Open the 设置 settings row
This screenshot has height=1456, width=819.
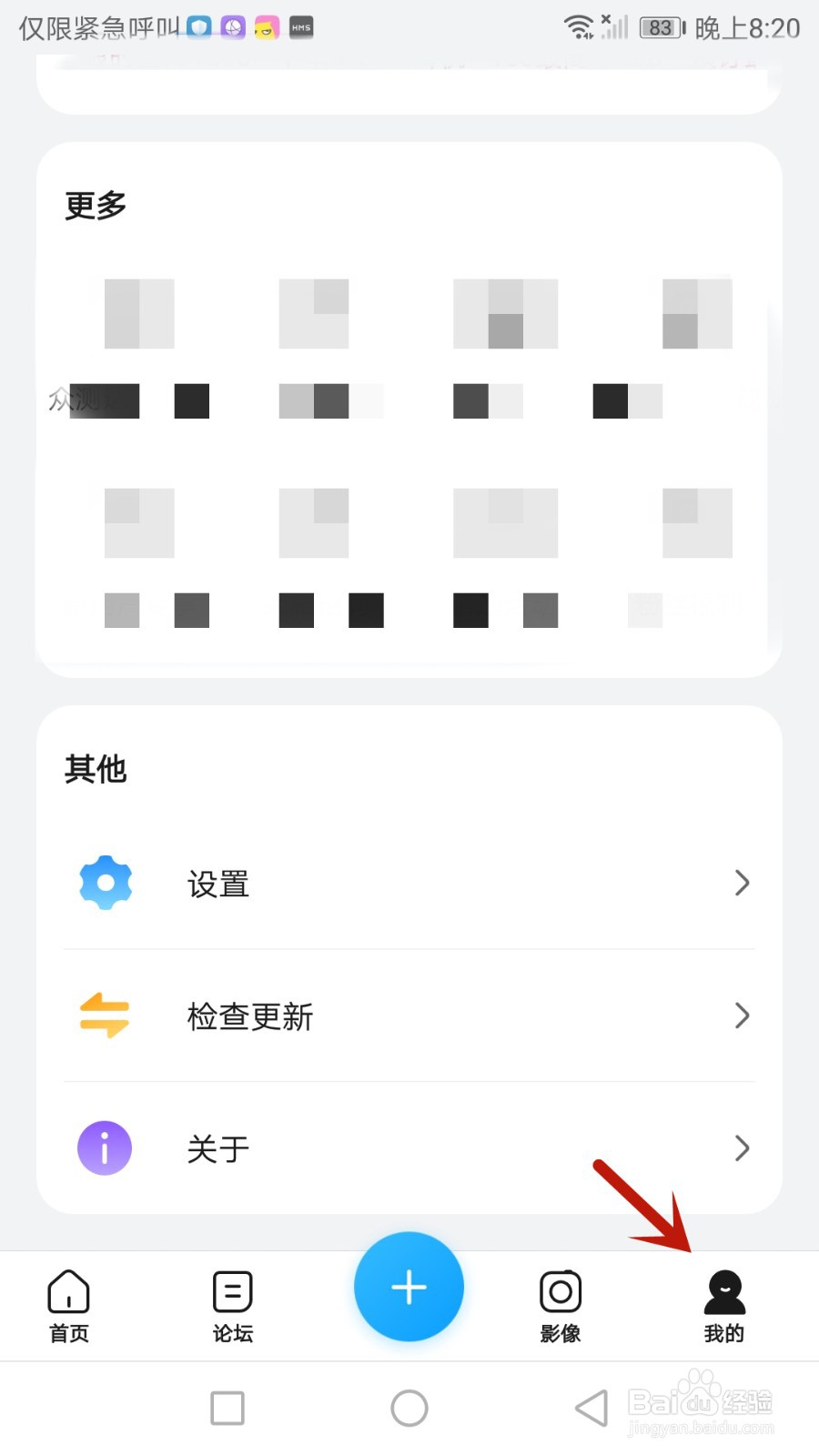pos(409,883)
